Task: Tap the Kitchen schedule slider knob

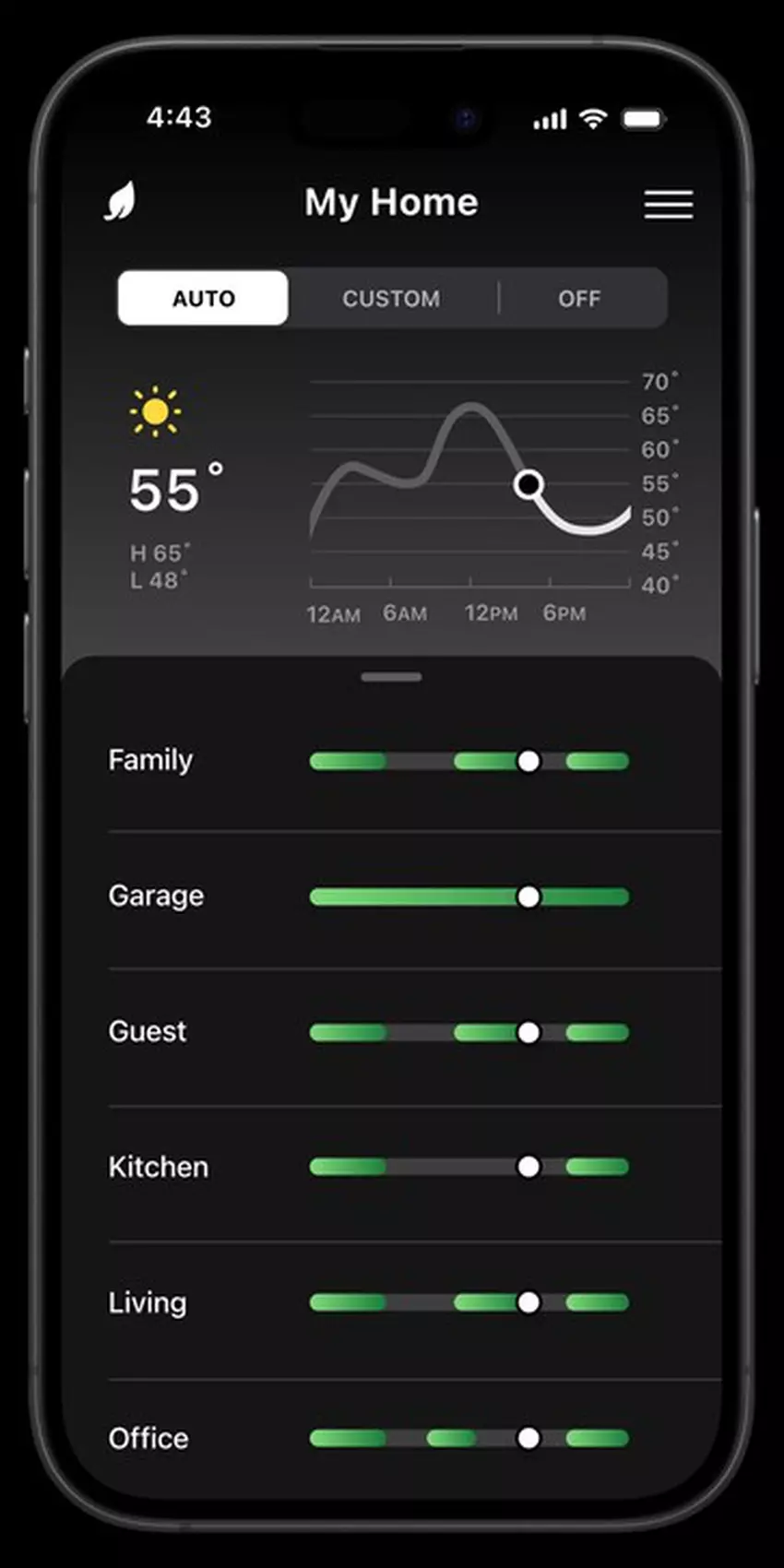Action: click(529, 1167)
